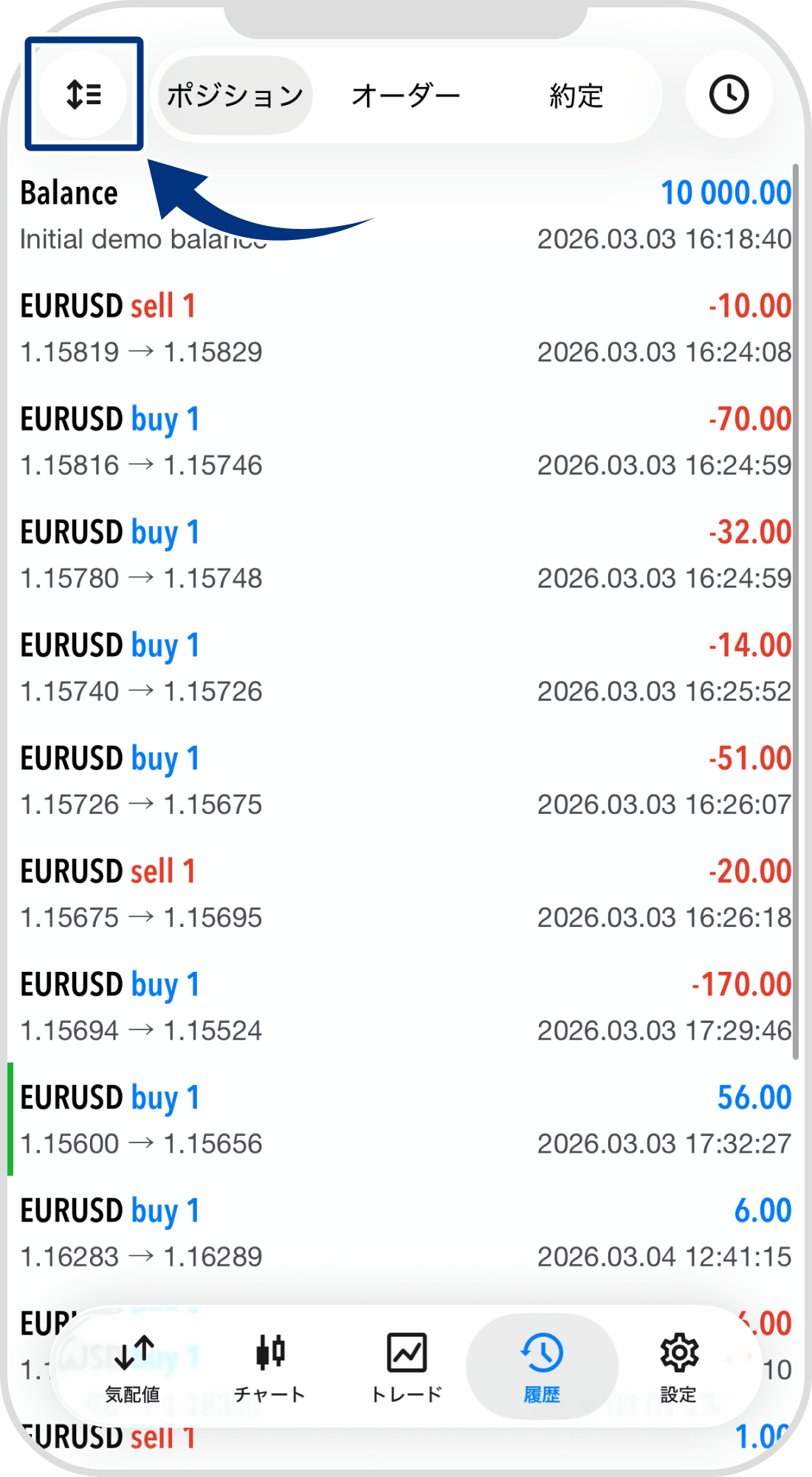Open the EURUSD buy position with -70.00 loss
The width and height of the screenshot is (812, 1477).
click(x=405, y=441)
